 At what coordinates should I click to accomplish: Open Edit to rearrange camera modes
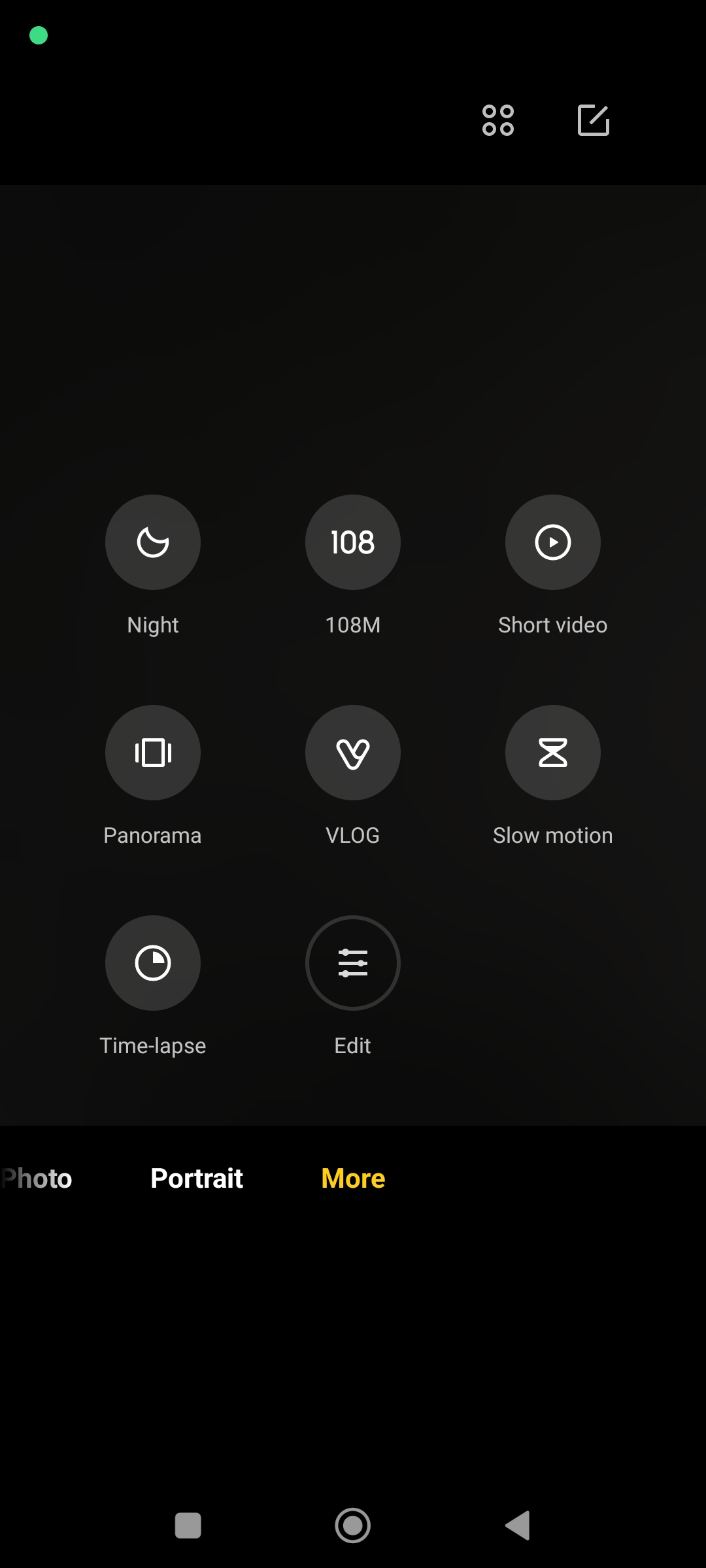[353, 963]
